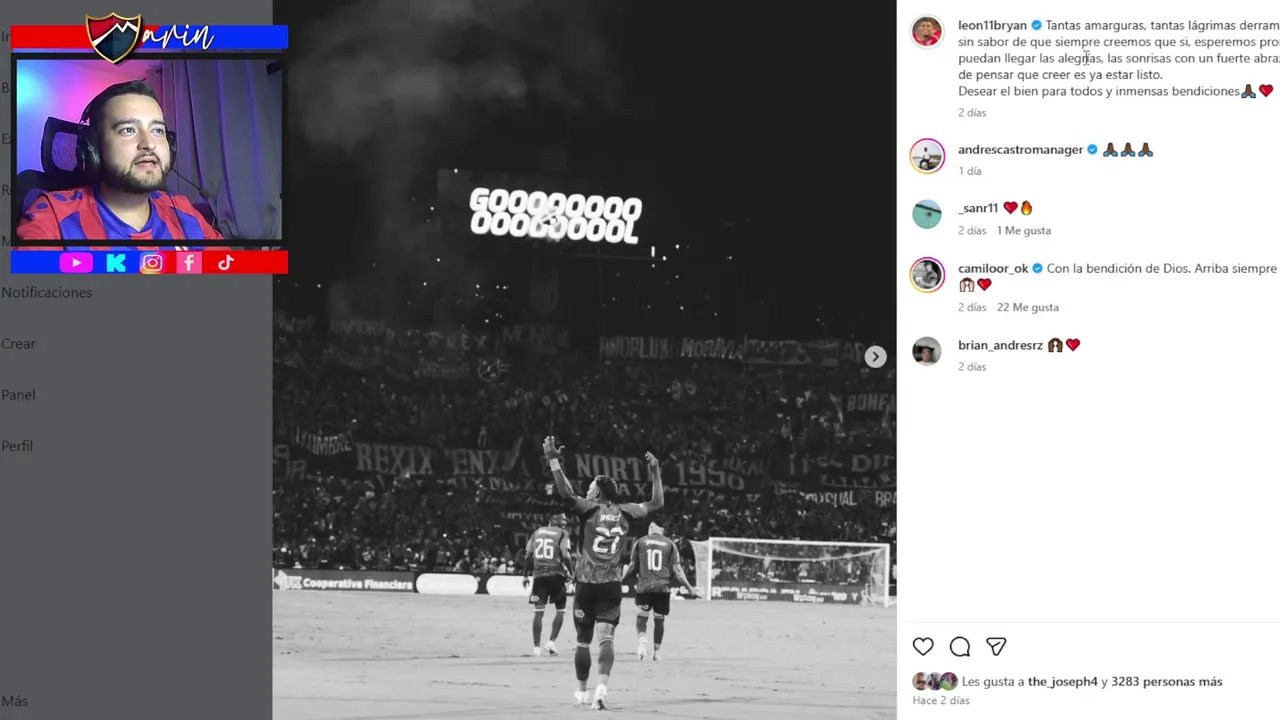Go to Perfil in the sidebar

[17, 446]
